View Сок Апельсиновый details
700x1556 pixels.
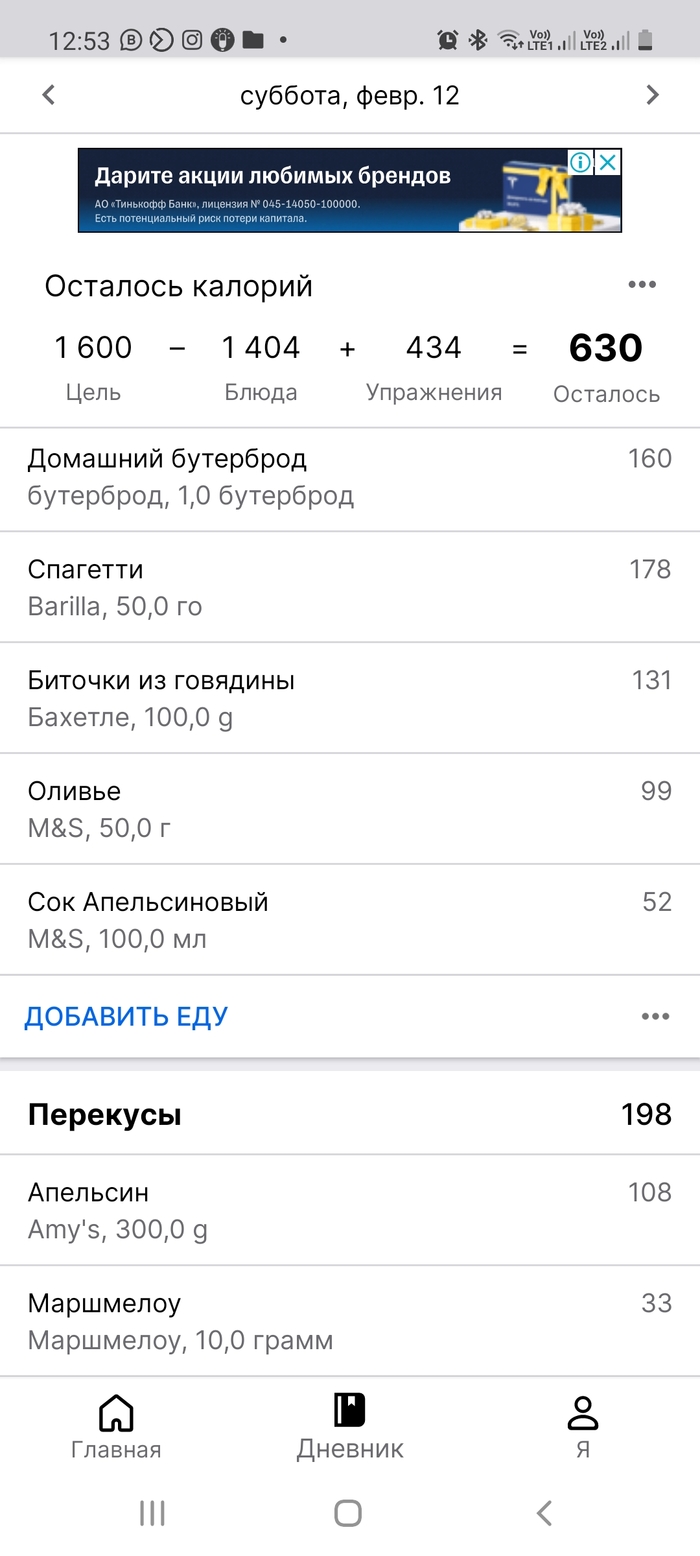click(x=350, y=920)
